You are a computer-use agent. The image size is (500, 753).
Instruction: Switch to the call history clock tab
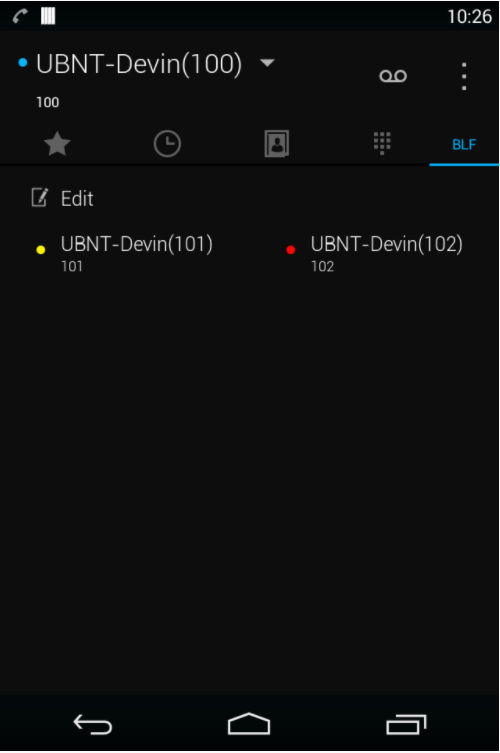167,144
